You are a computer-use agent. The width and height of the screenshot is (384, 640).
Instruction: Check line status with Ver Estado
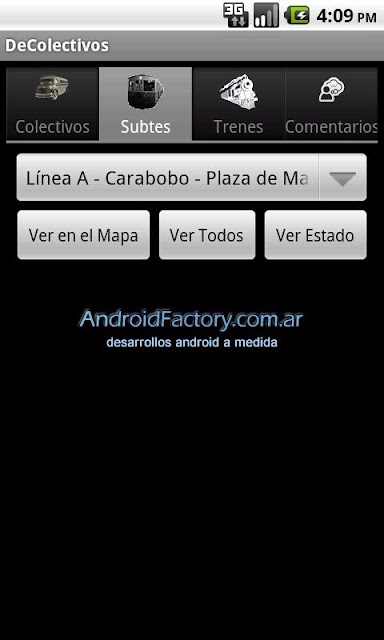(315, 235)
